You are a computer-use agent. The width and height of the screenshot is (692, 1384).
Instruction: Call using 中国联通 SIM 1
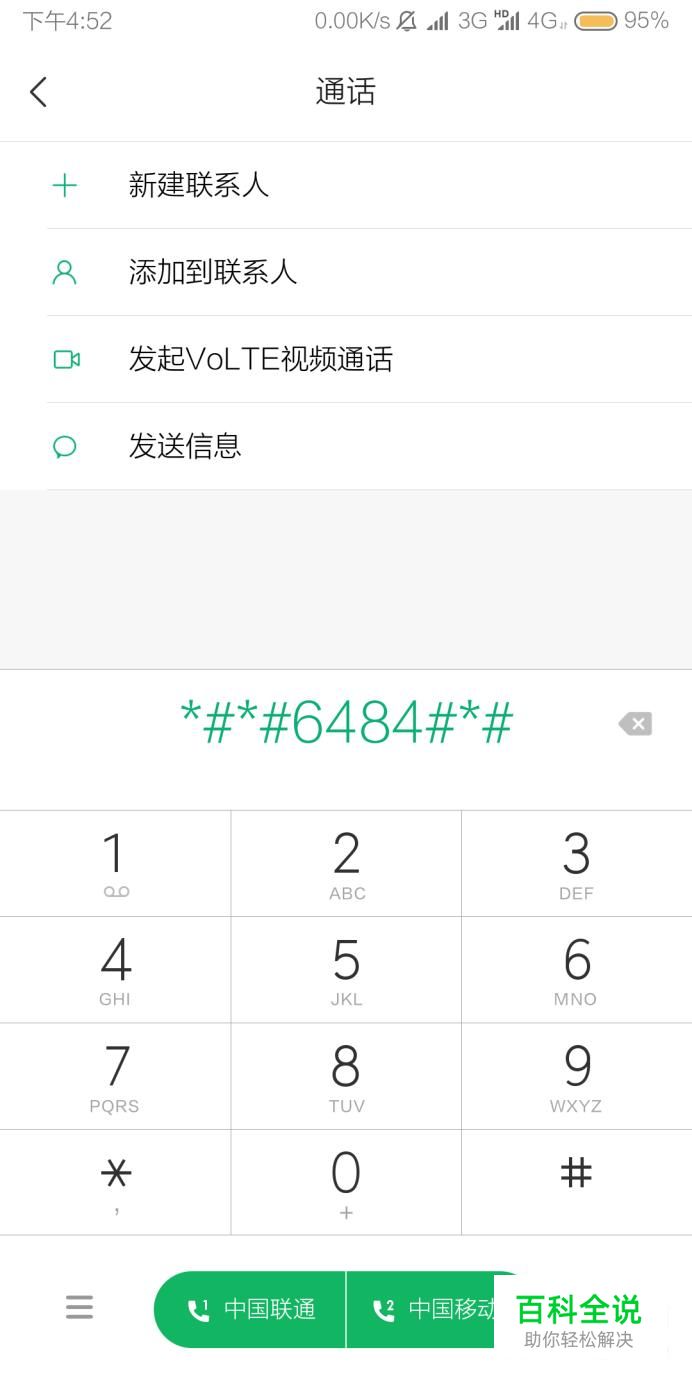251,1309
